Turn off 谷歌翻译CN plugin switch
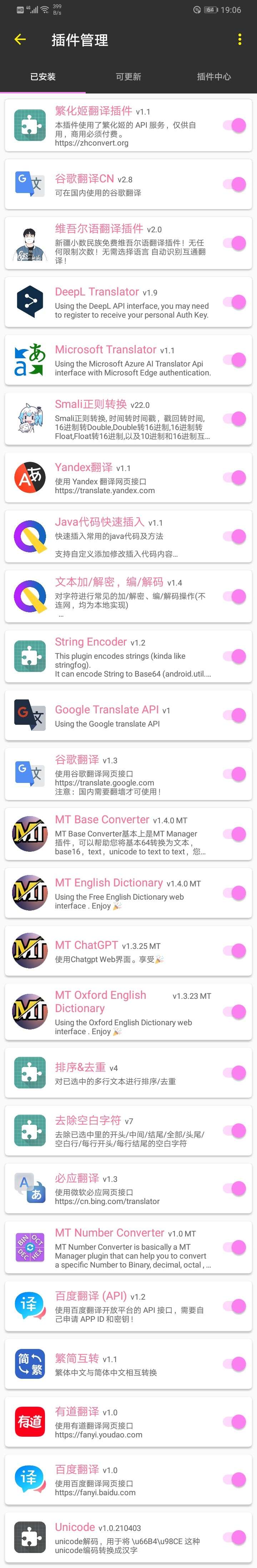The width and height of the screenshot is (257, 1568). (235, 184)
